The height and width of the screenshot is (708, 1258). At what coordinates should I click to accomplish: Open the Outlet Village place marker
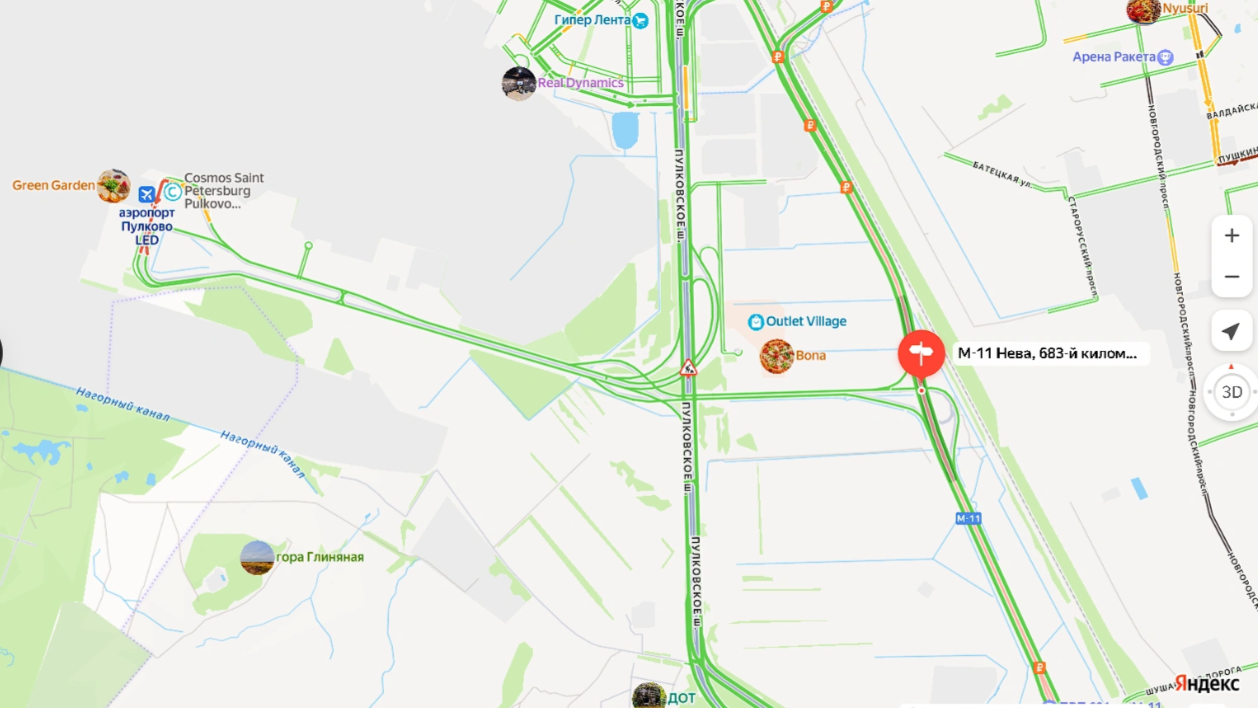coord(756,322)
